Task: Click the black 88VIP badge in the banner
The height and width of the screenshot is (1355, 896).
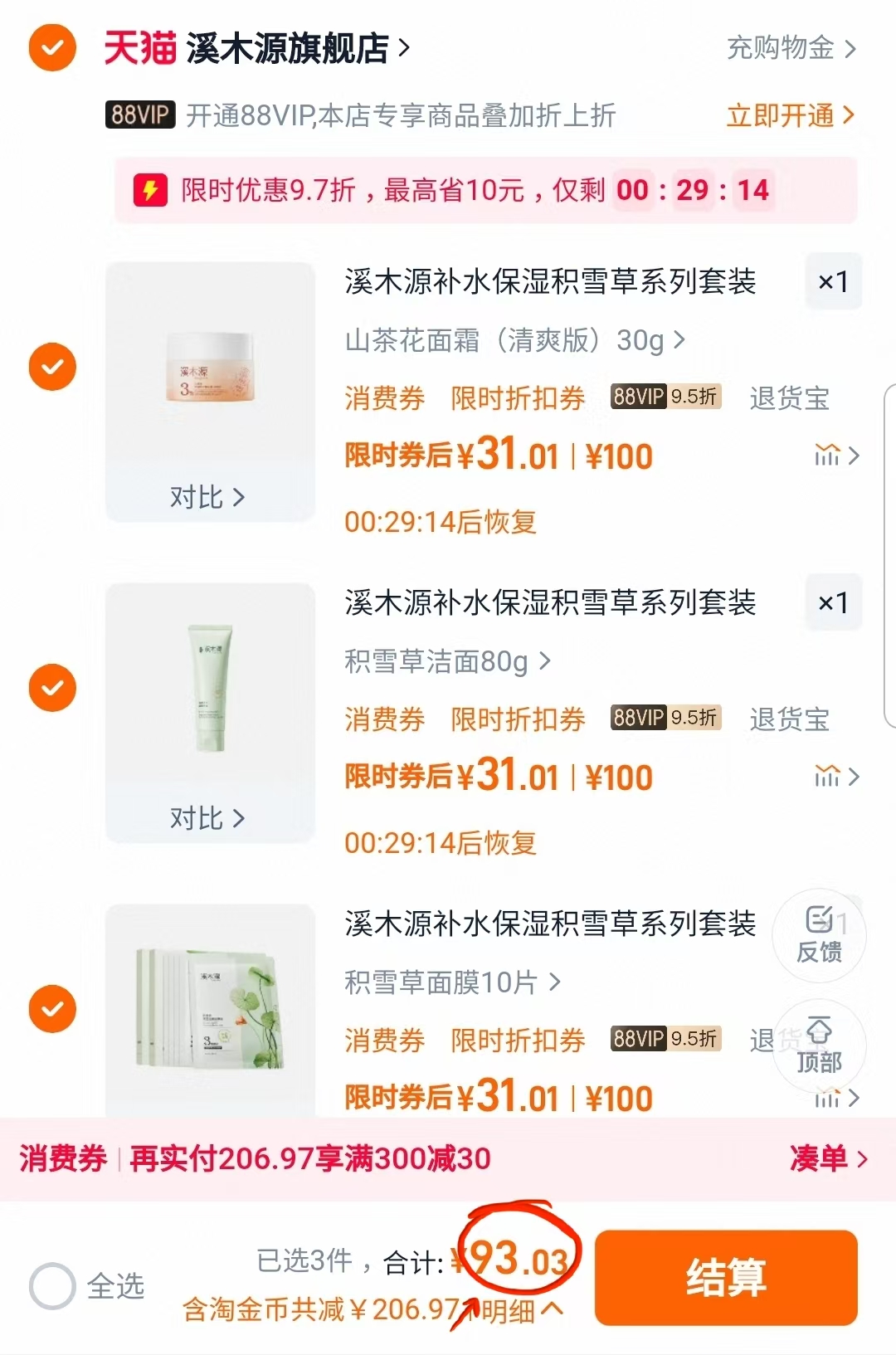Action: [x=139, y=116]
